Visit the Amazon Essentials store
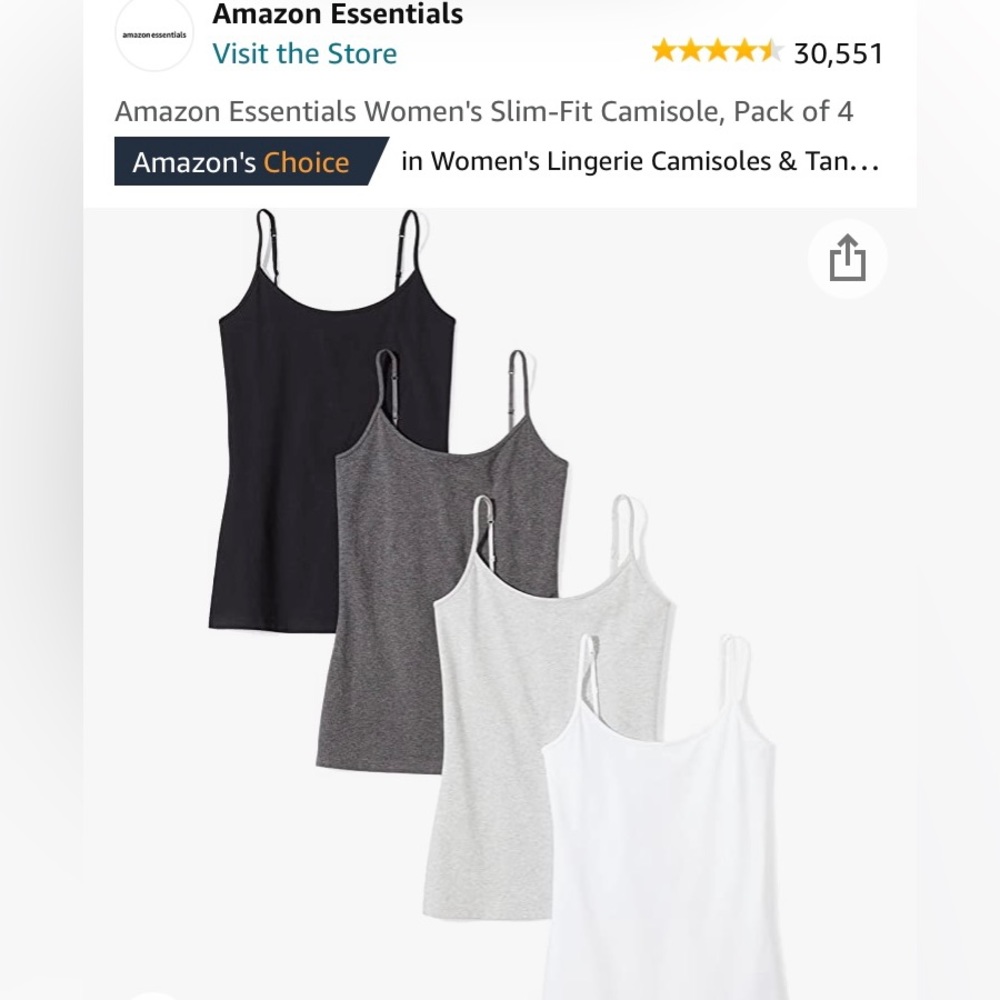The width and height of the screenshot is (1000, 1000). tap(304, 54)
